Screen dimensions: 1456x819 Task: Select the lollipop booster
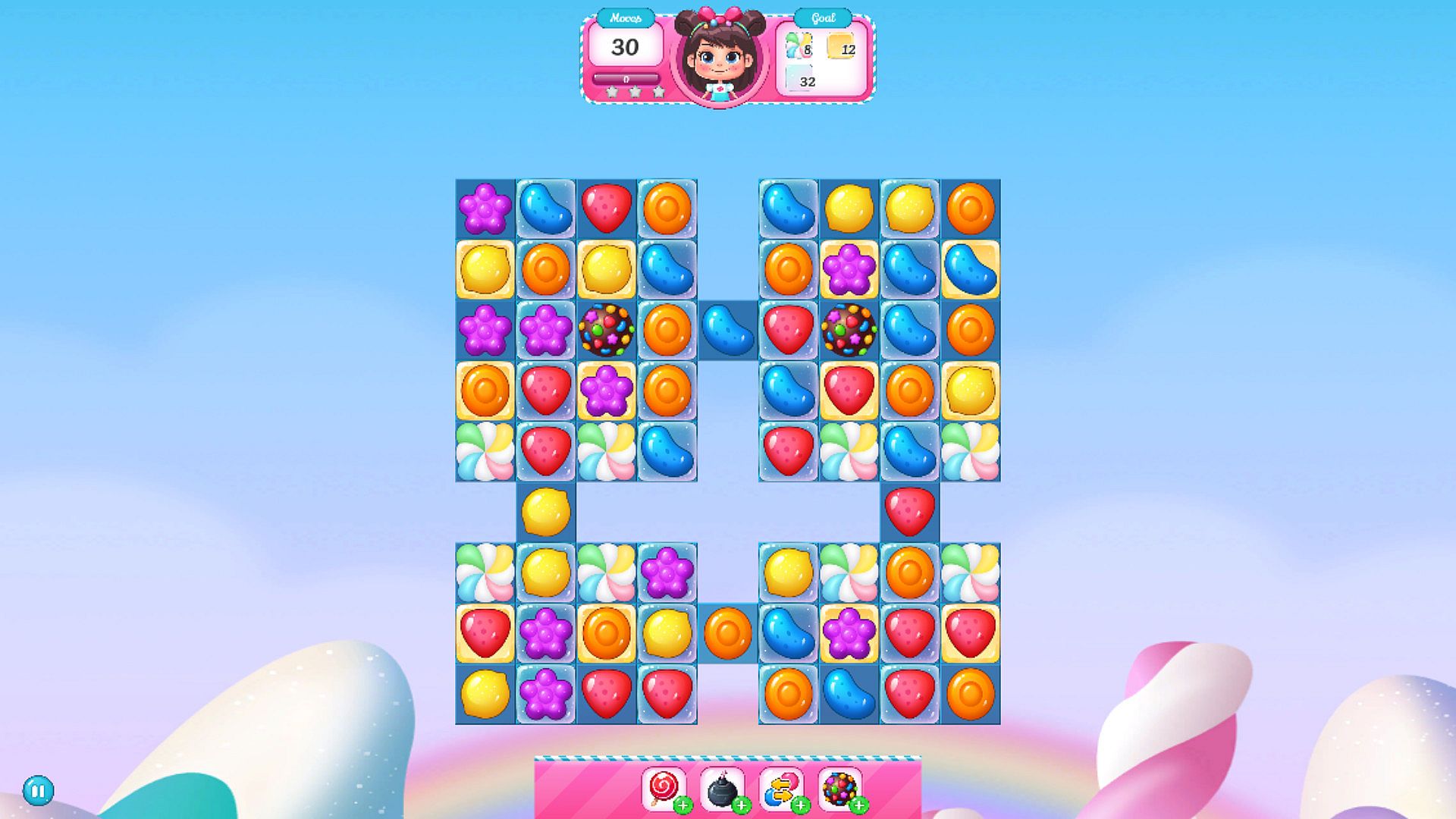point(664,789)
